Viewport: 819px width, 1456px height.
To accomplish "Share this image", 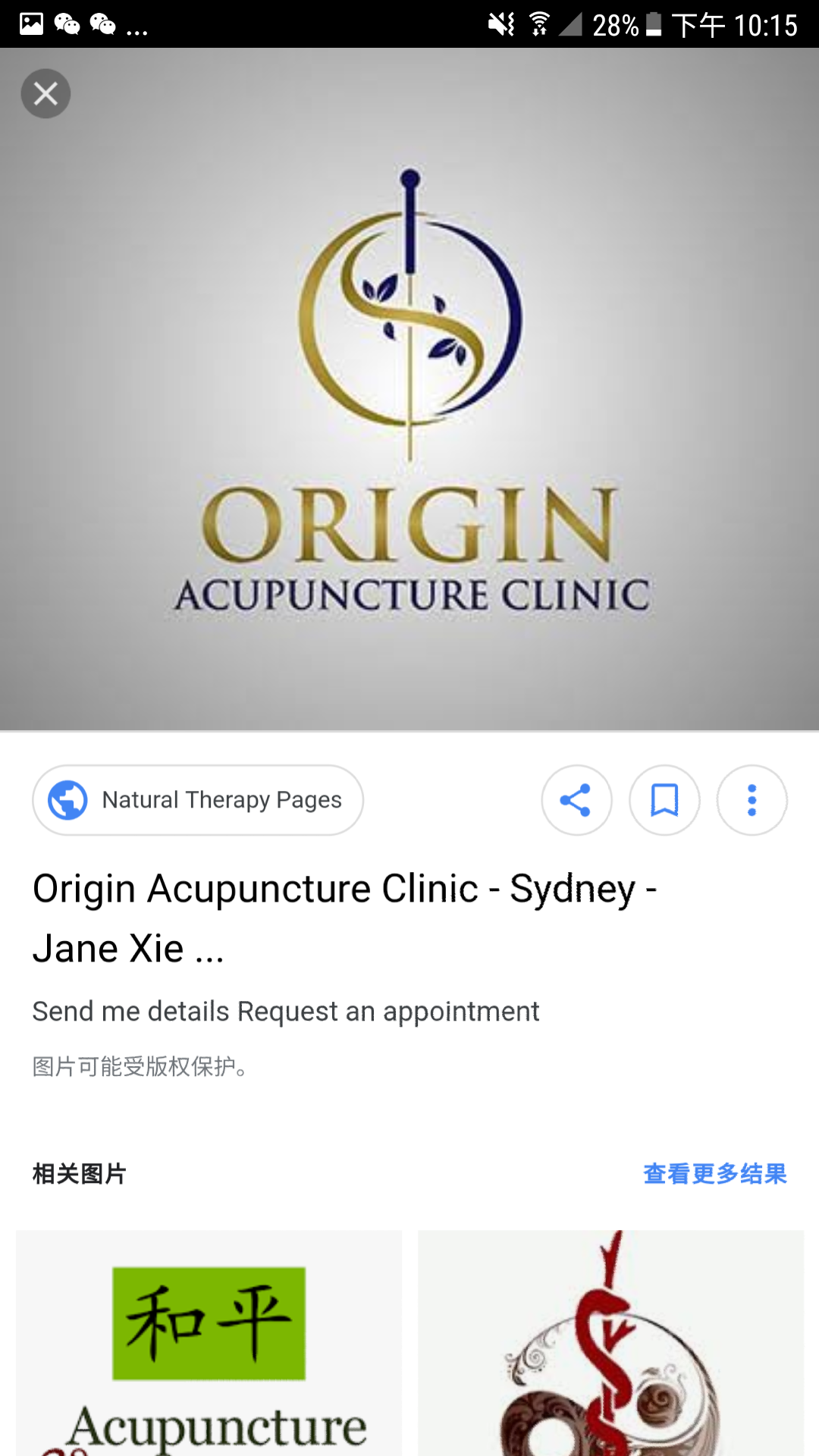I will click(576, 800).
